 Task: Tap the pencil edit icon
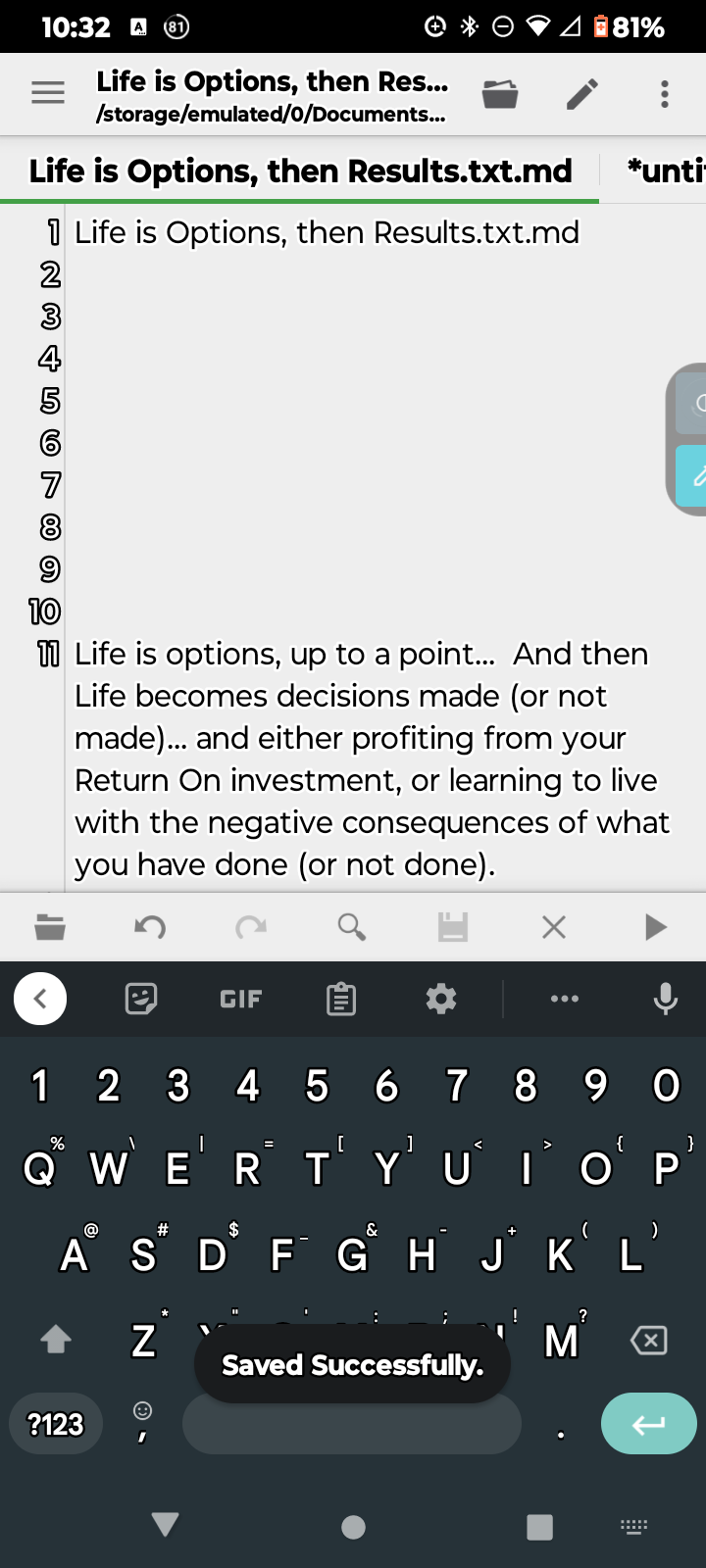click(582, 94)
